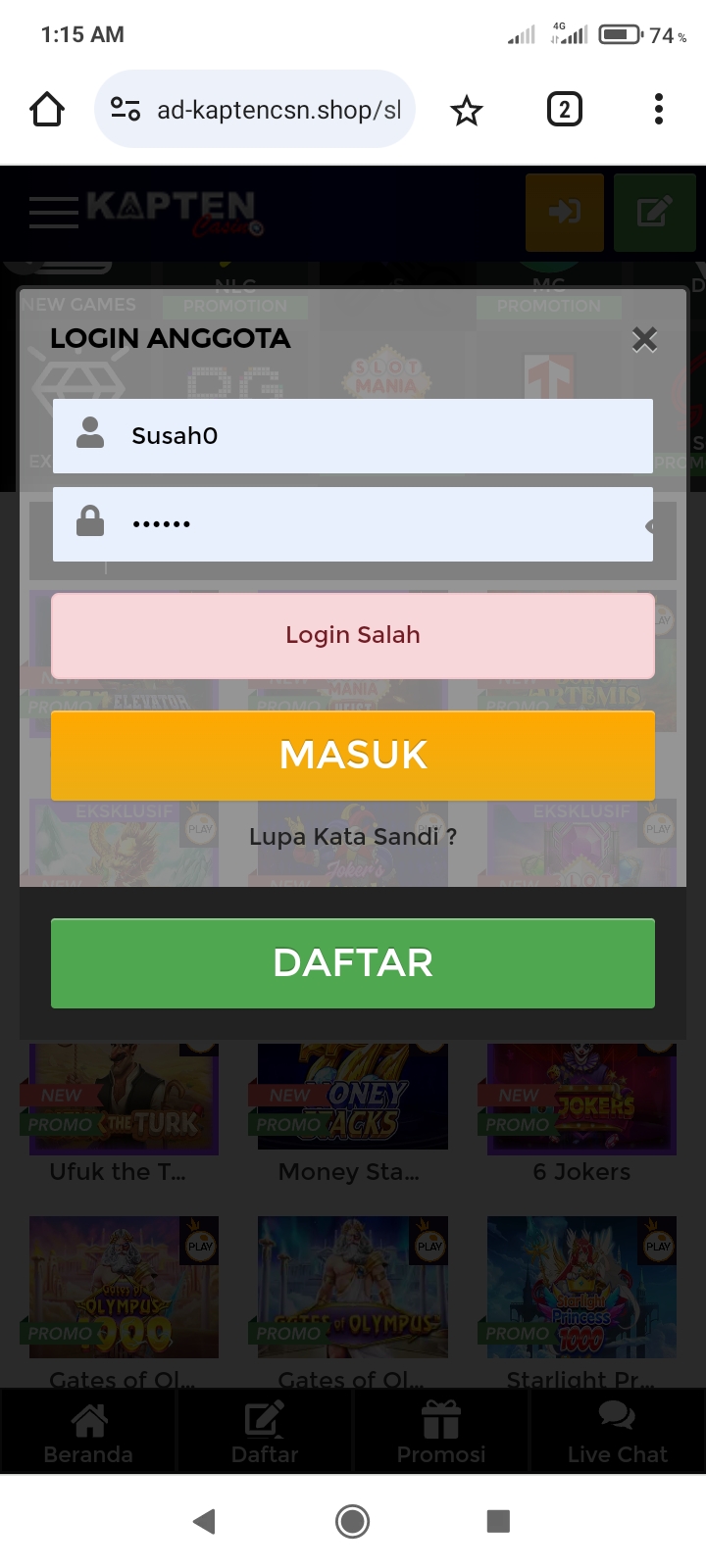Open the browser tab switcher
The width and height of the screenshot is (706, 1568).
click(x=564, y=110)
